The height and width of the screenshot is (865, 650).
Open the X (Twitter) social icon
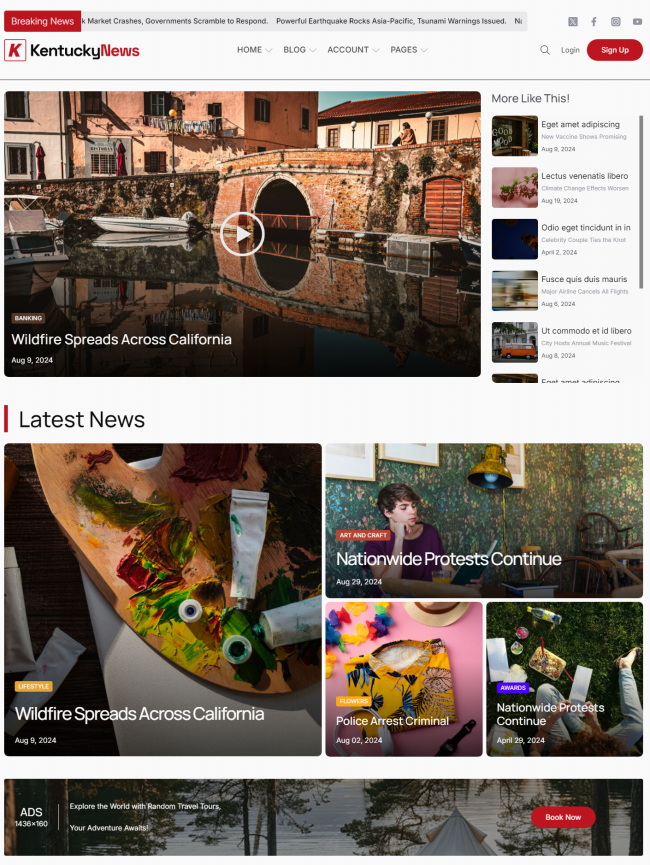(x=572, y=21)
